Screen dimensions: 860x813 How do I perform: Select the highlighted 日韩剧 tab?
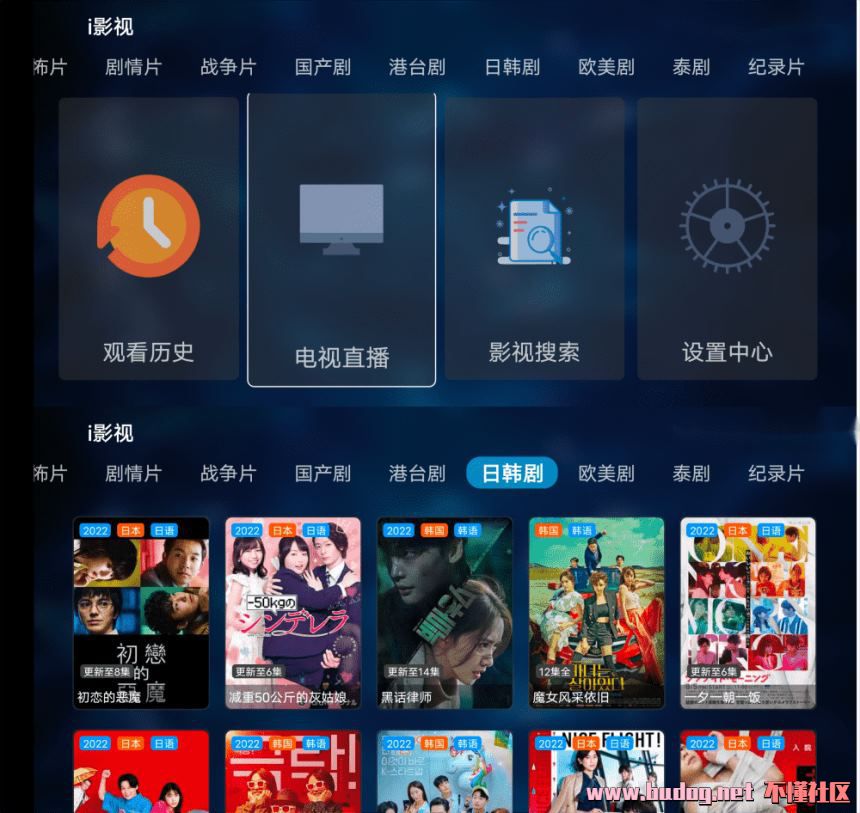(512, 473)
